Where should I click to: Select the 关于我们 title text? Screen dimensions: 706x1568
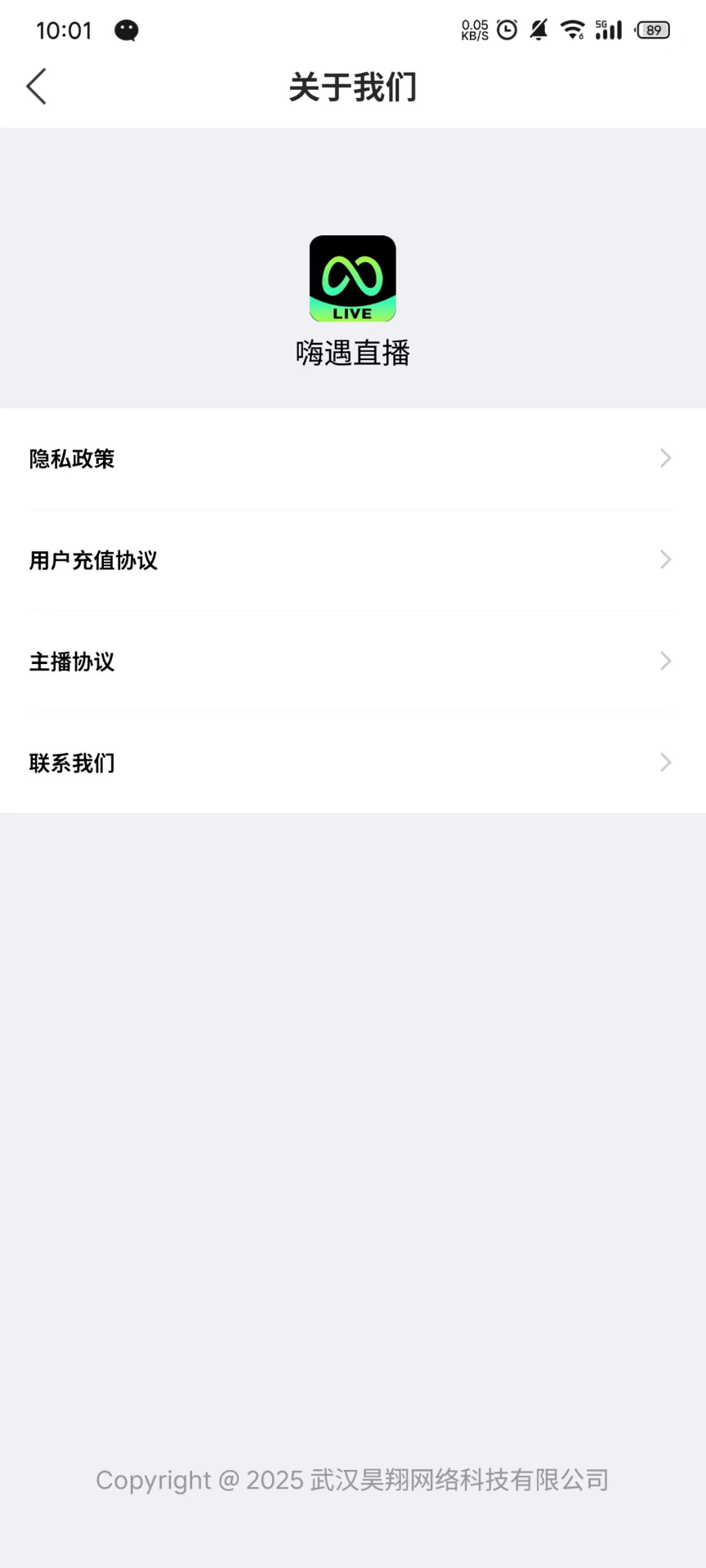click(x=351, y=87)
